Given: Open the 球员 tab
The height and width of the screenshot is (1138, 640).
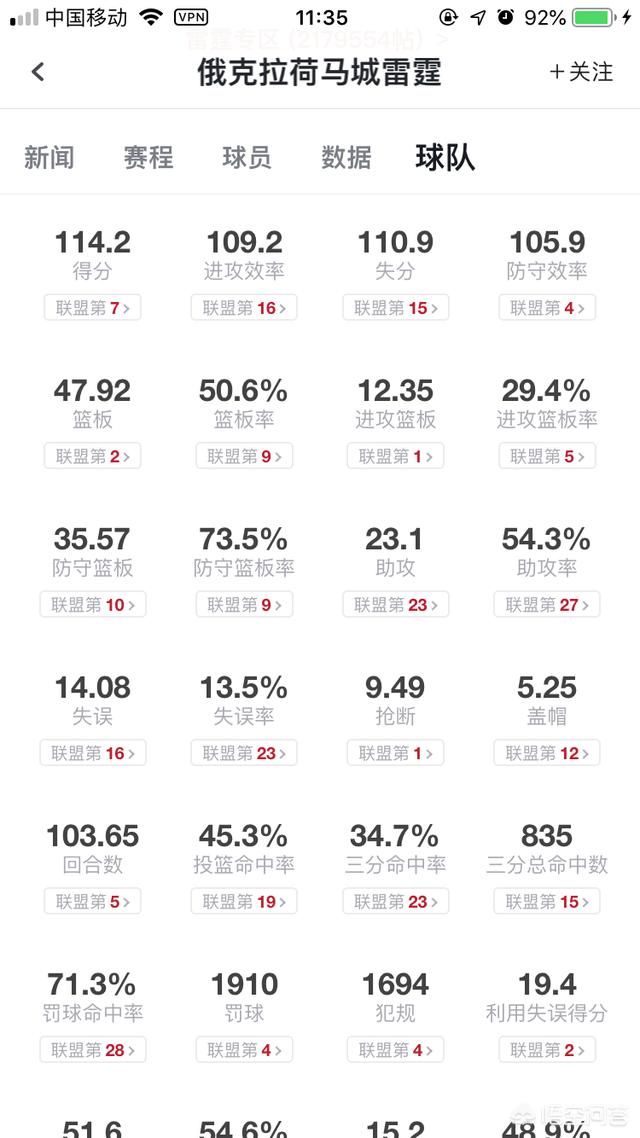Looking at the screenshot, I should coord(247,157).
